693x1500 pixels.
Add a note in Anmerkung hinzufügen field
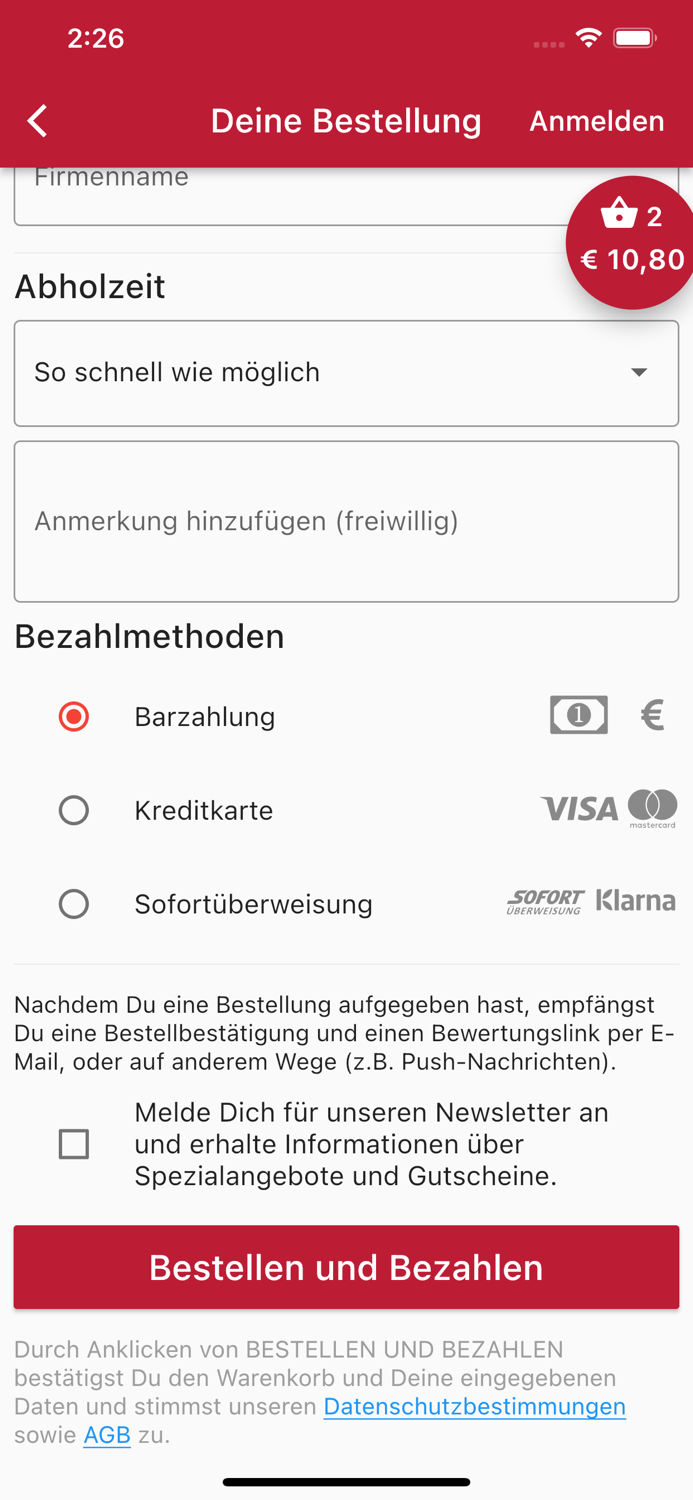[346, 521]
